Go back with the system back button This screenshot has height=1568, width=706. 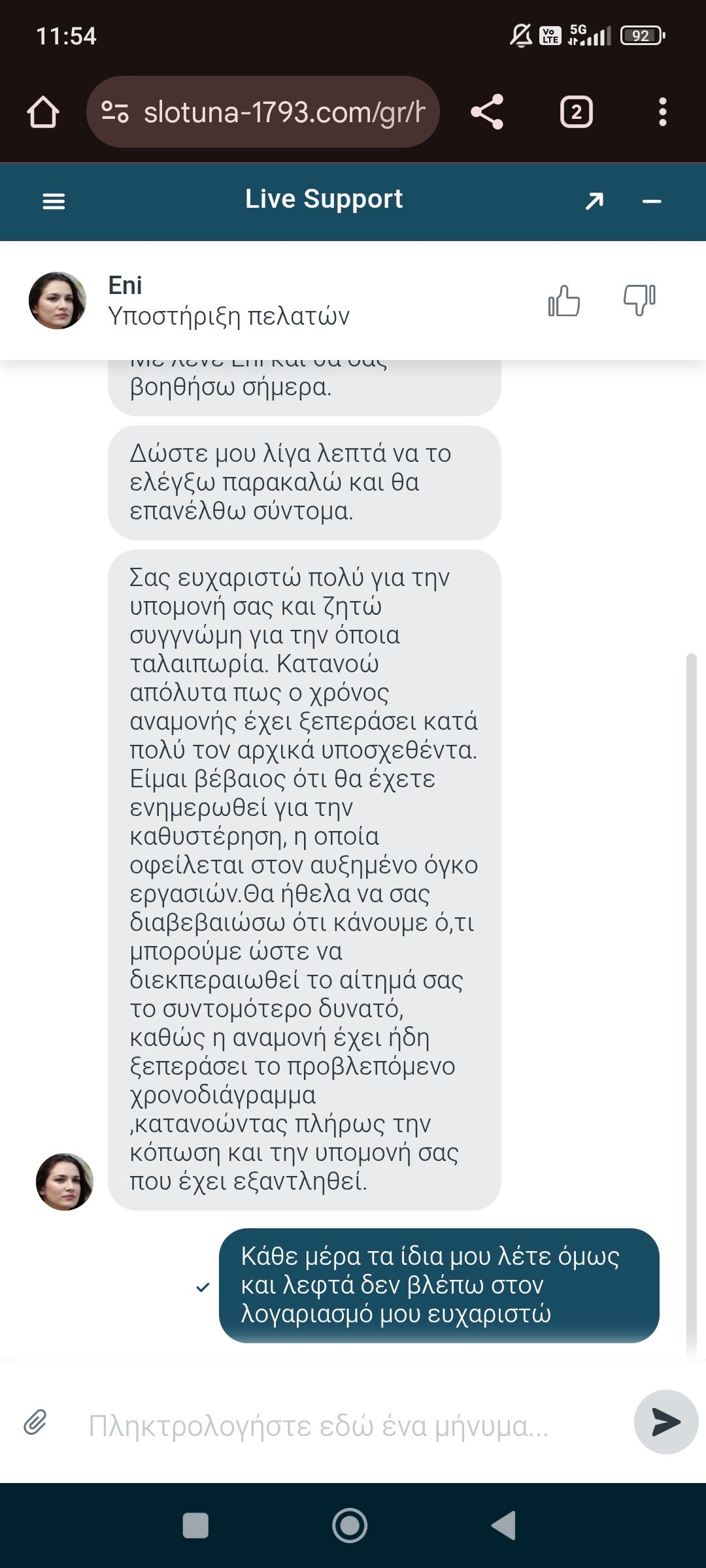pos(504,1526)
